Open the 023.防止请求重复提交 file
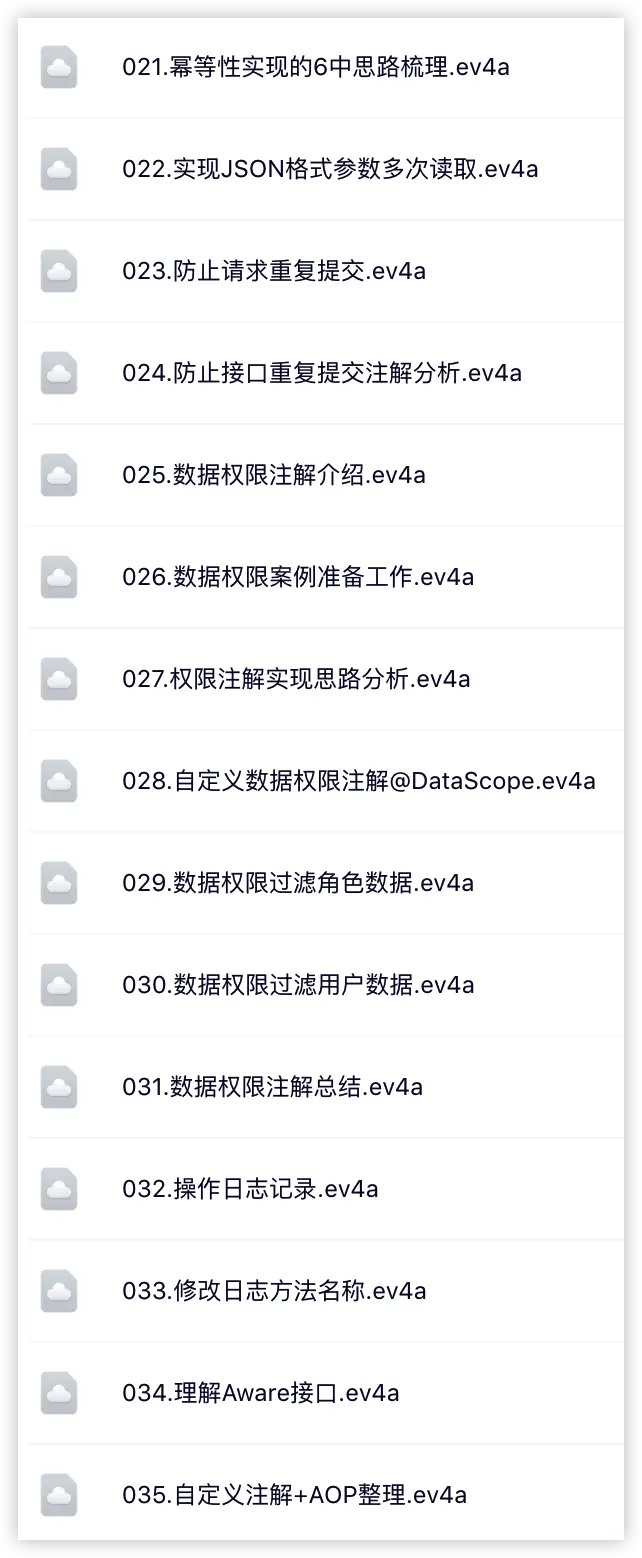Screen dimensions: 642x1558 click(x=274, y=272)
